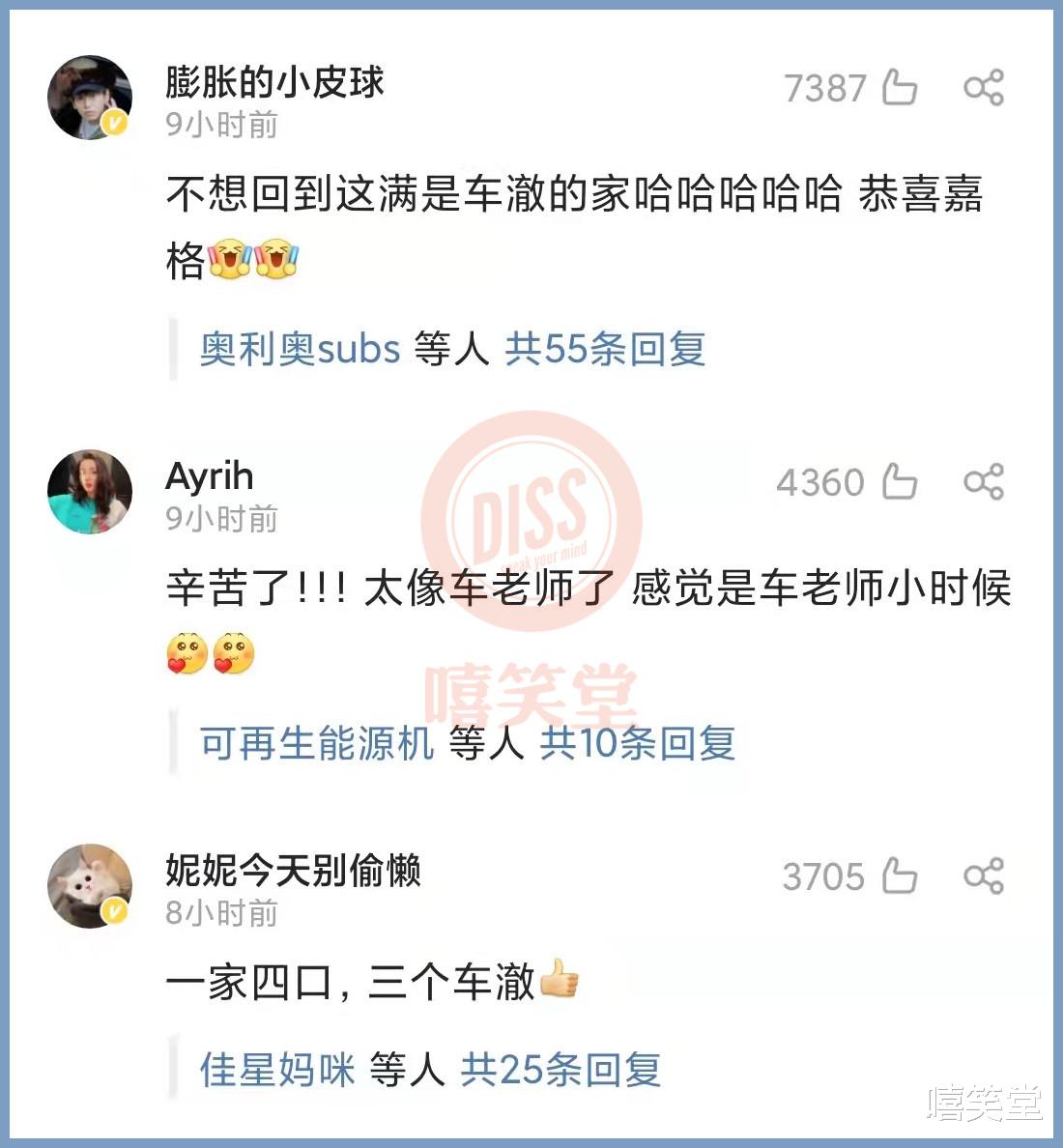Select the share icon on Ayrih's comment
1063x1148 pixels.
pos(985,483)
